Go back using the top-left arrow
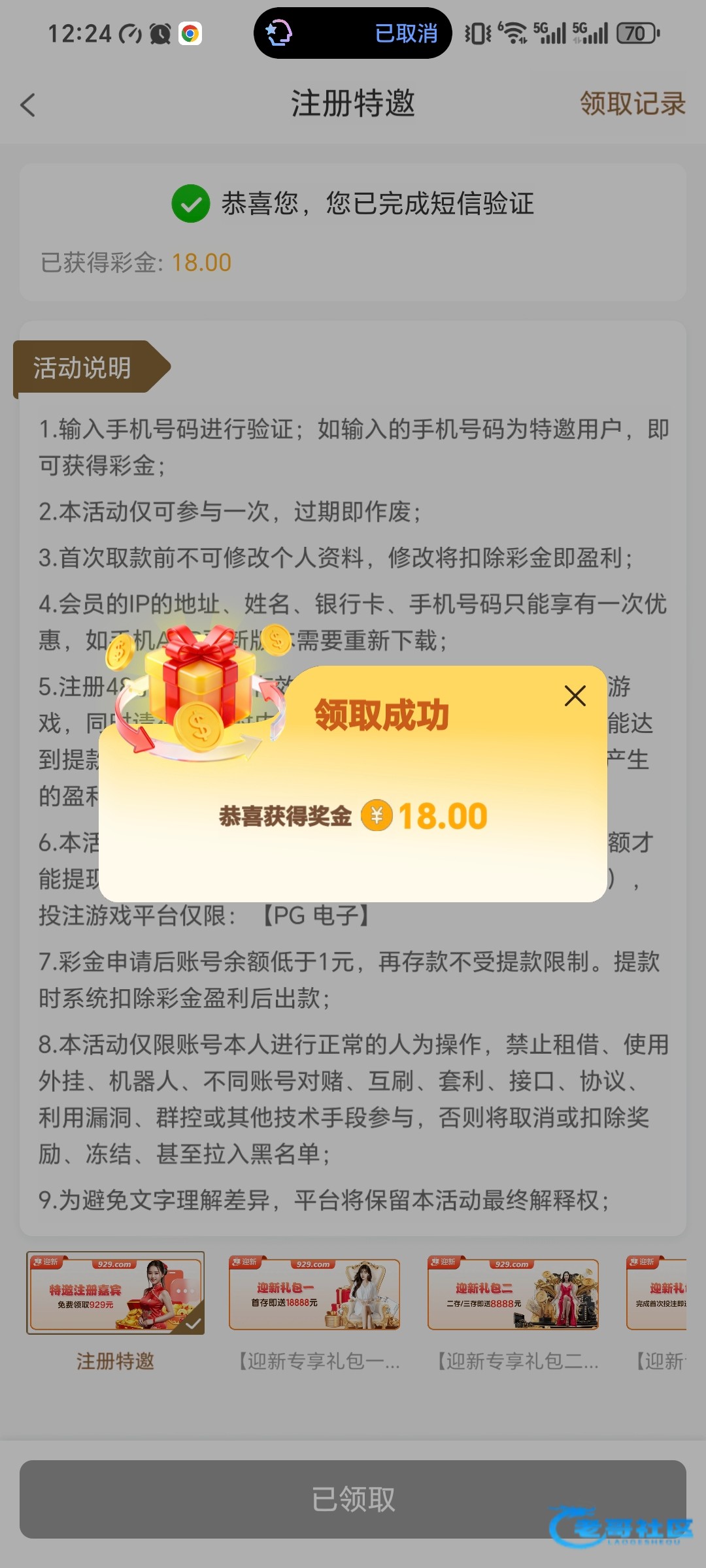The image size is (706, 1568). point(28,105)
